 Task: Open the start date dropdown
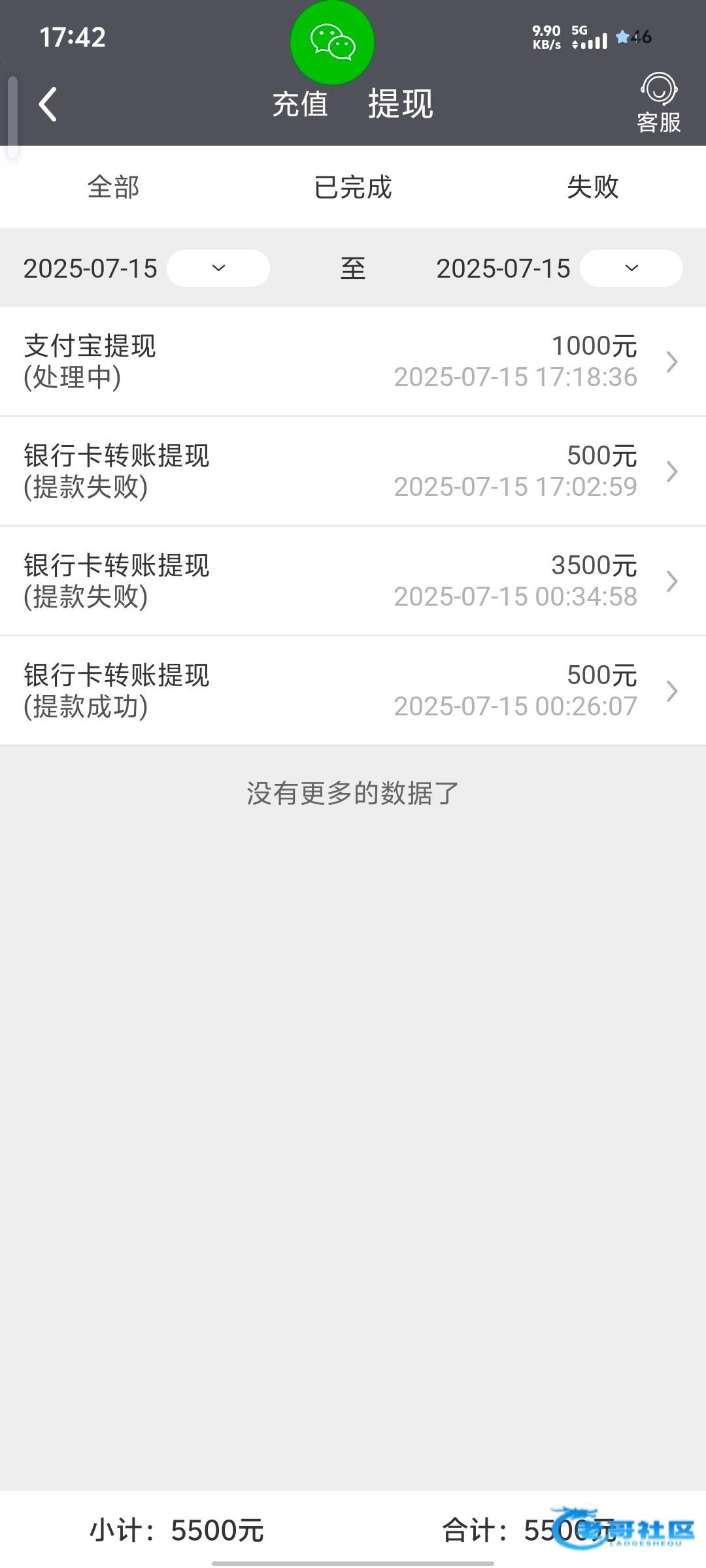coord(218,268)
